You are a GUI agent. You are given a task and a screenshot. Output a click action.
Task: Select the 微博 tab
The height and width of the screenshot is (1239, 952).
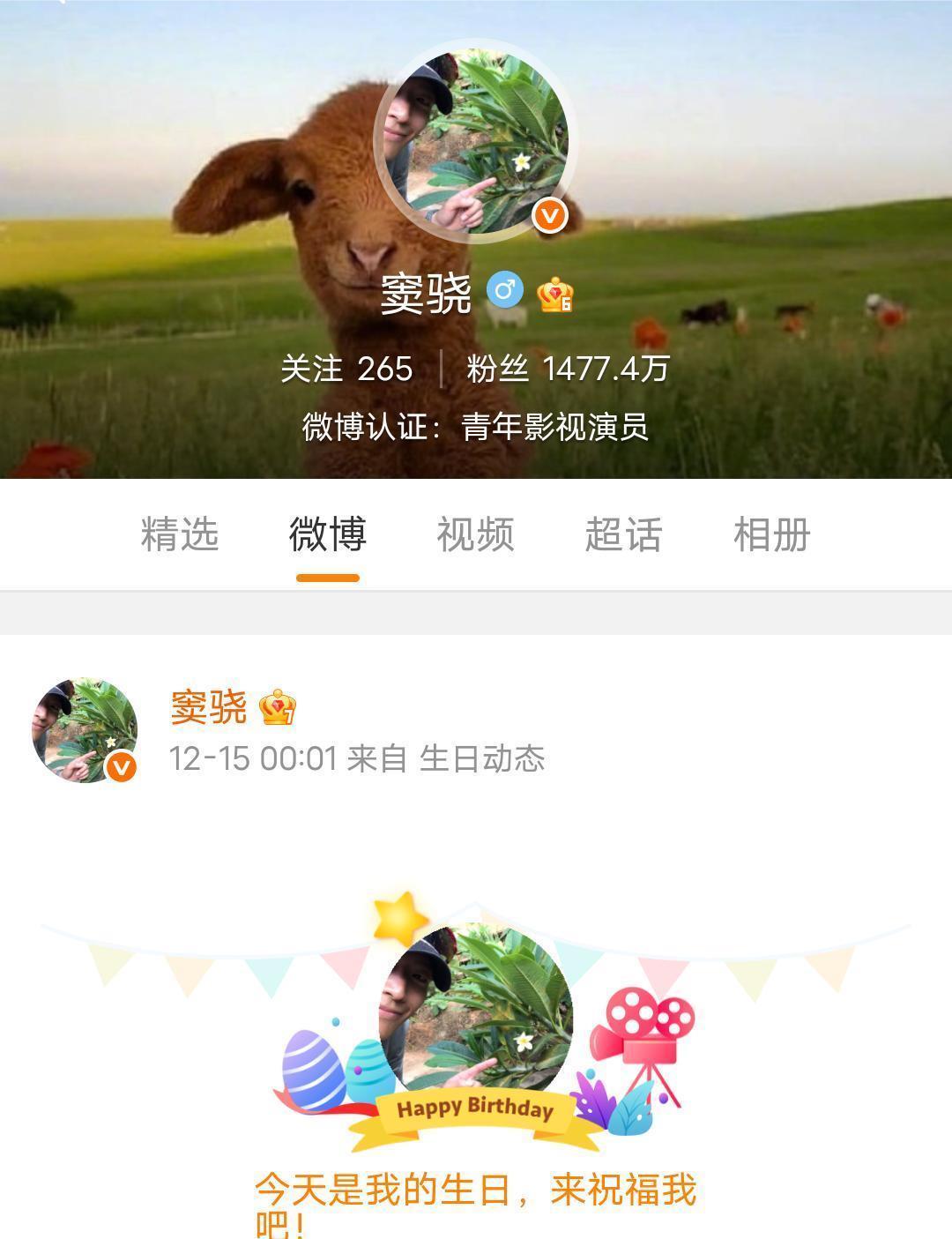click(328, 534)
